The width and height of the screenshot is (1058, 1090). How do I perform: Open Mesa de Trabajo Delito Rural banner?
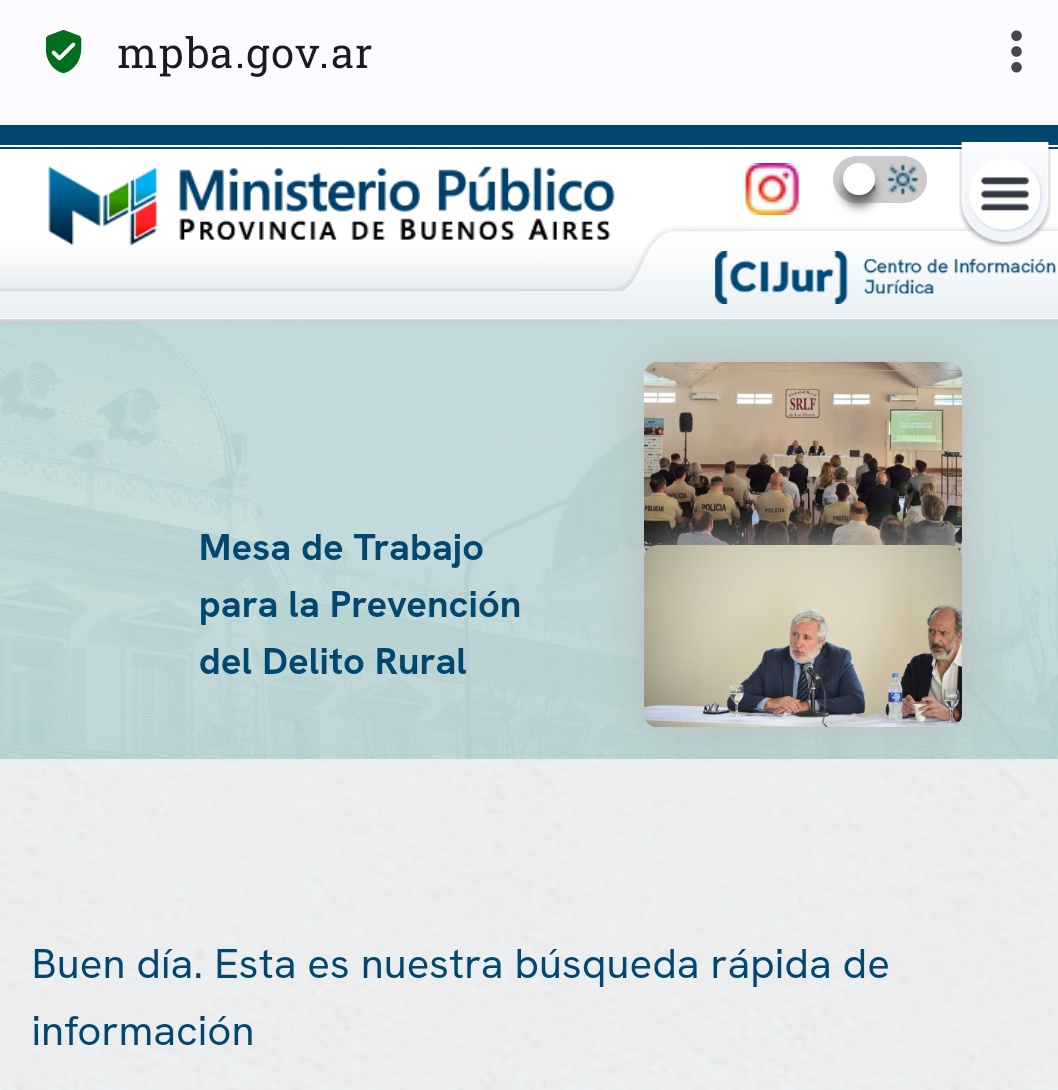(x=360, y=604)
